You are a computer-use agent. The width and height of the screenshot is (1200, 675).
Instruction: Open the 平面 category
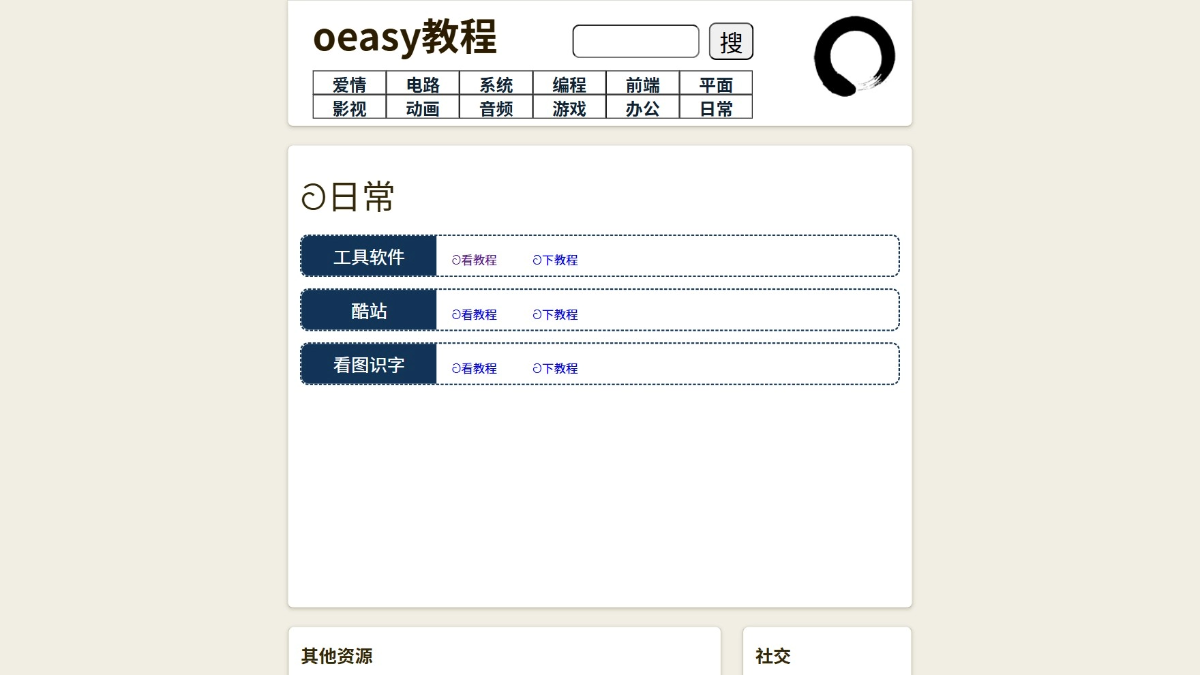pos(716,84)
